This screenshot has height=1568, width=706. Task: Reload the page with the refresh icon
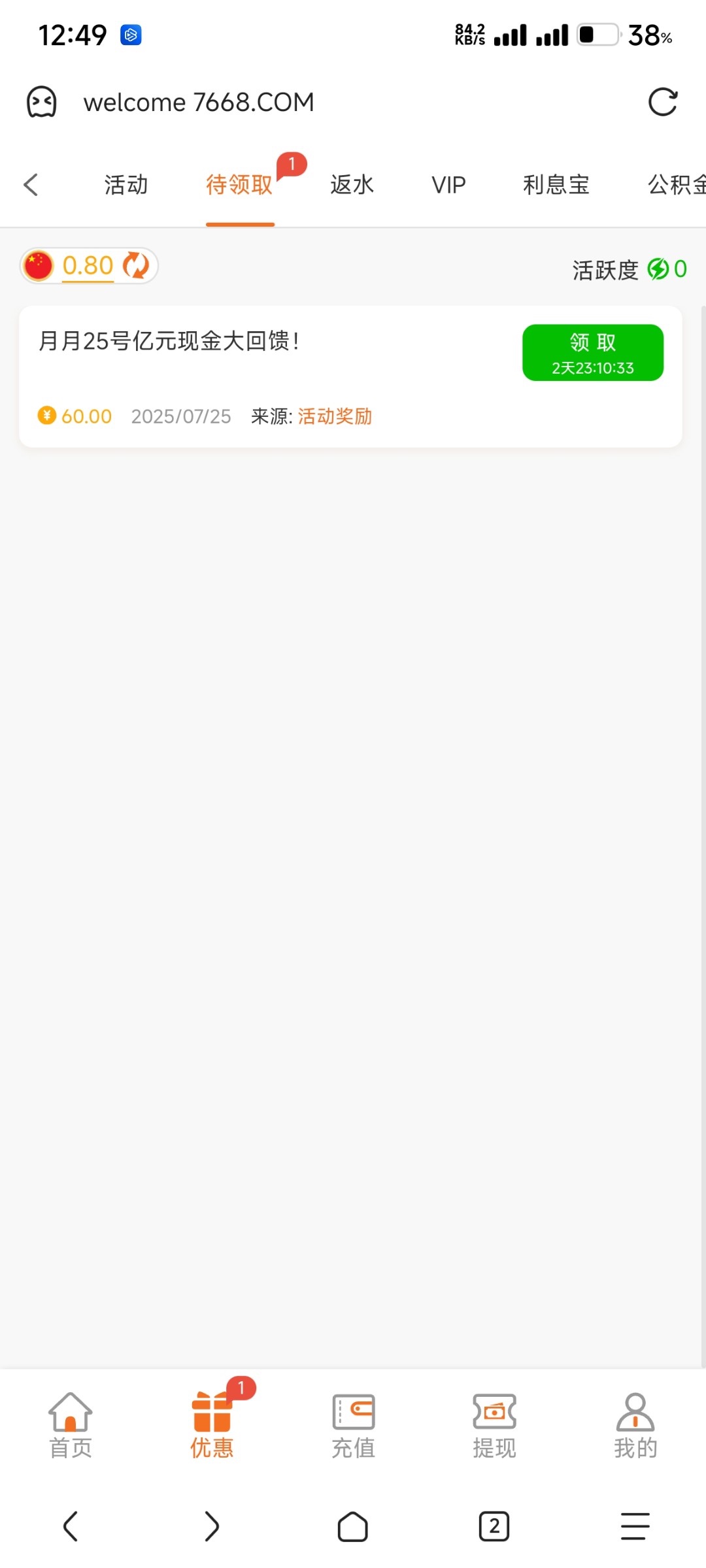coord(662,102)
